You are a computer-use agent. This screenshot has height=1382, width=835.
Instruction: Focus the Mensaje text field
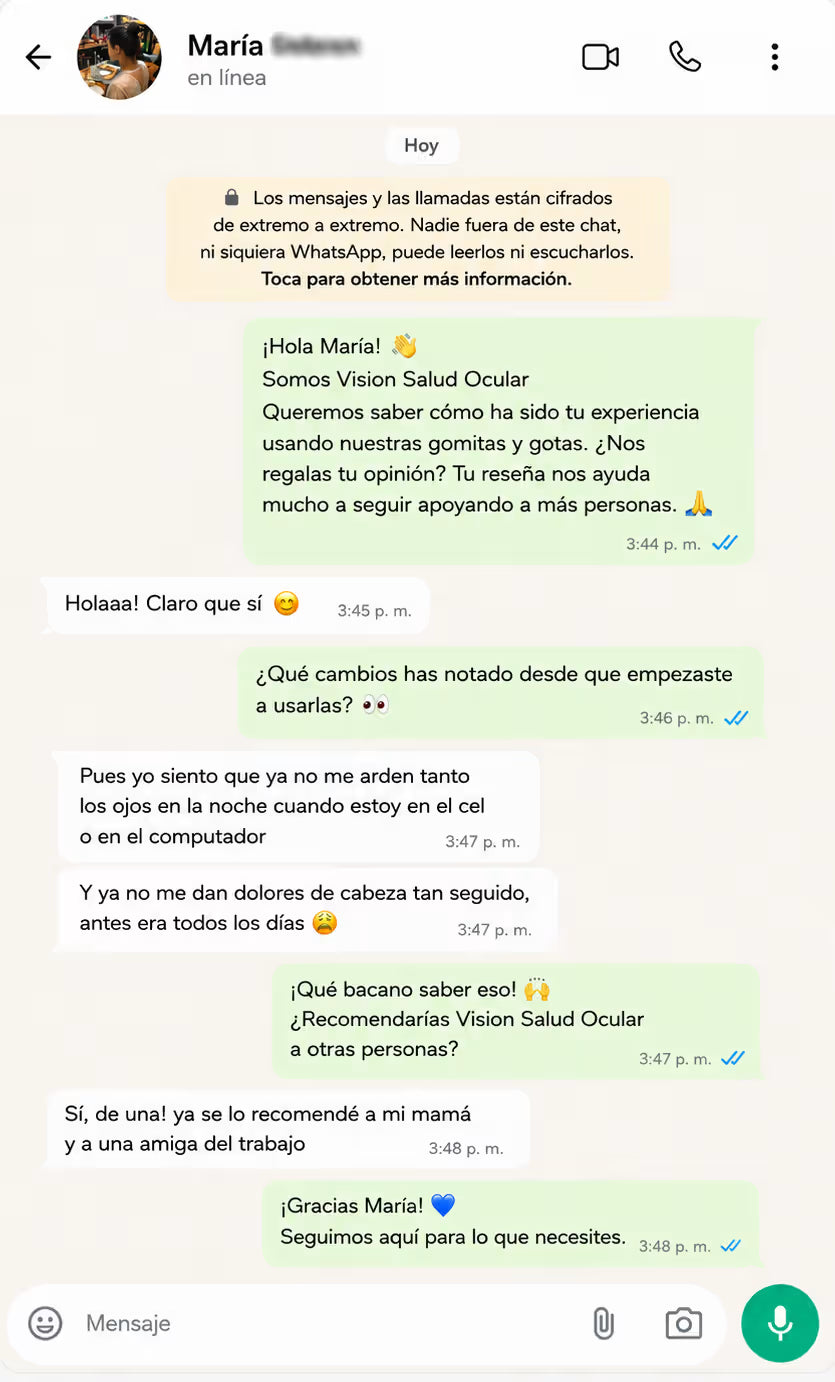(x=330, y=1323)
